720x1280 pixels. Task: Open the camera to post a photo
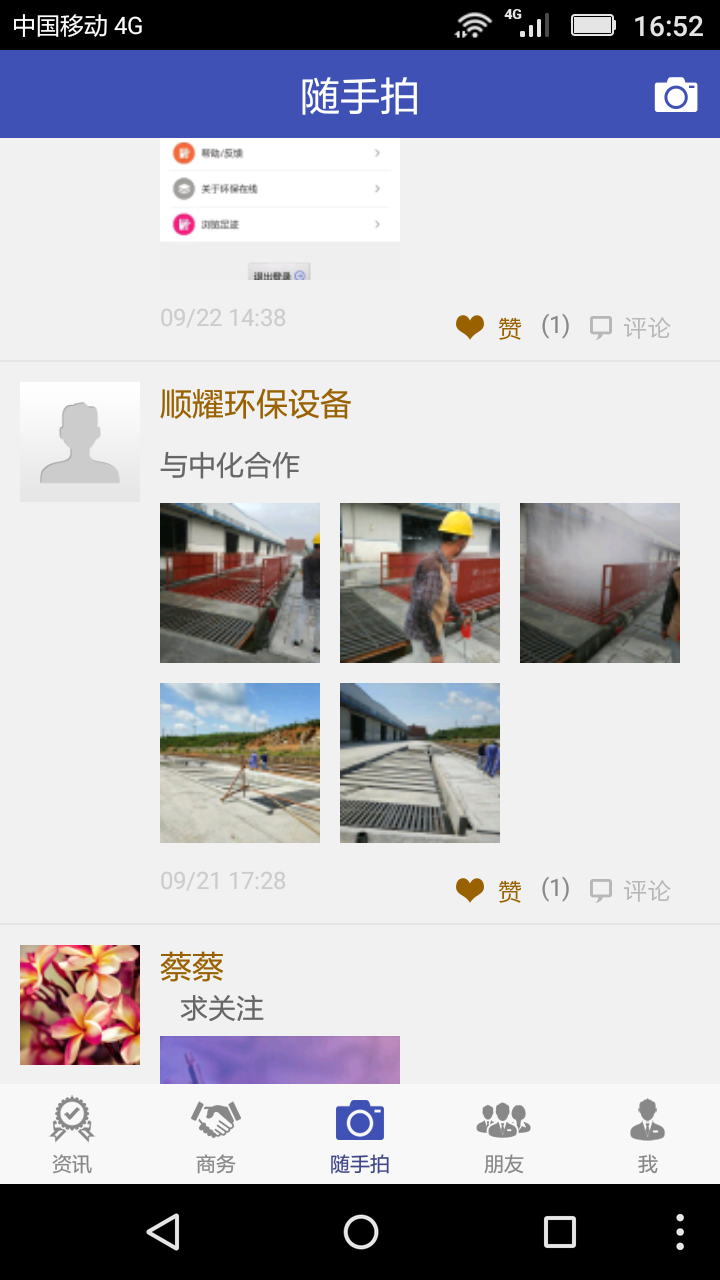pos(676,95)
